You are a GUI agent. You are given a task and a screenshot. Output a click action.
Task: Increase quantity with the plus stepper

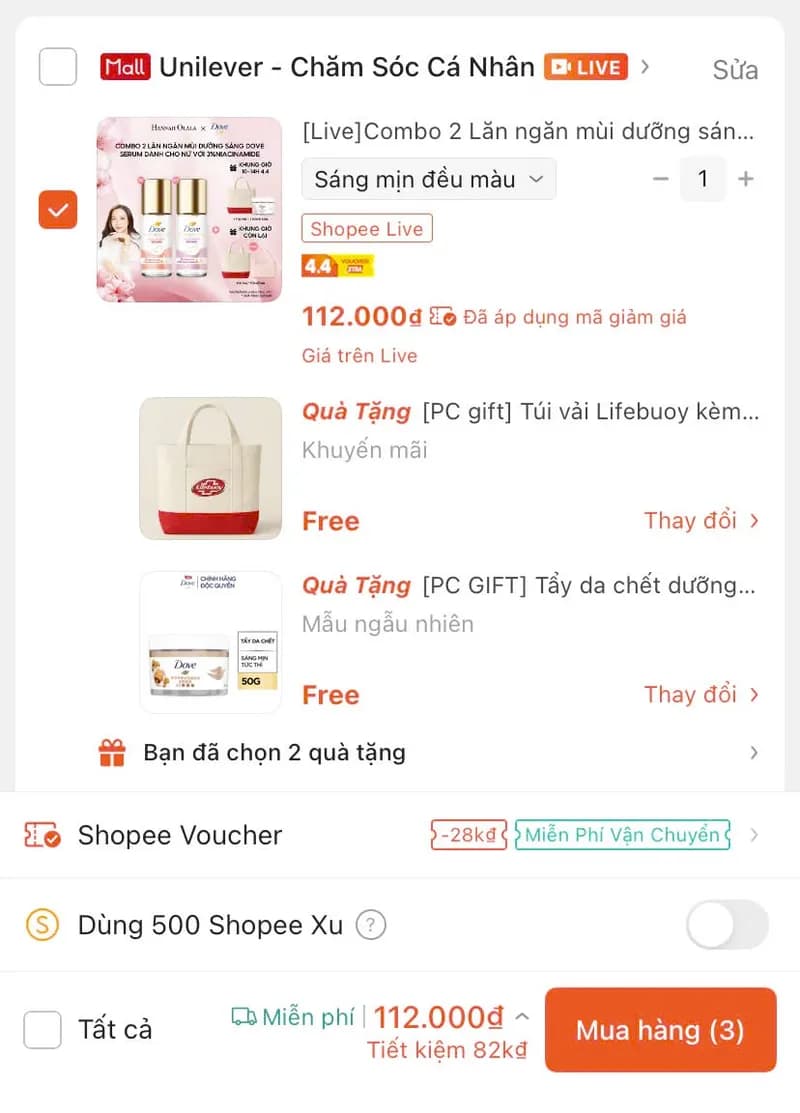coord(745,179)
